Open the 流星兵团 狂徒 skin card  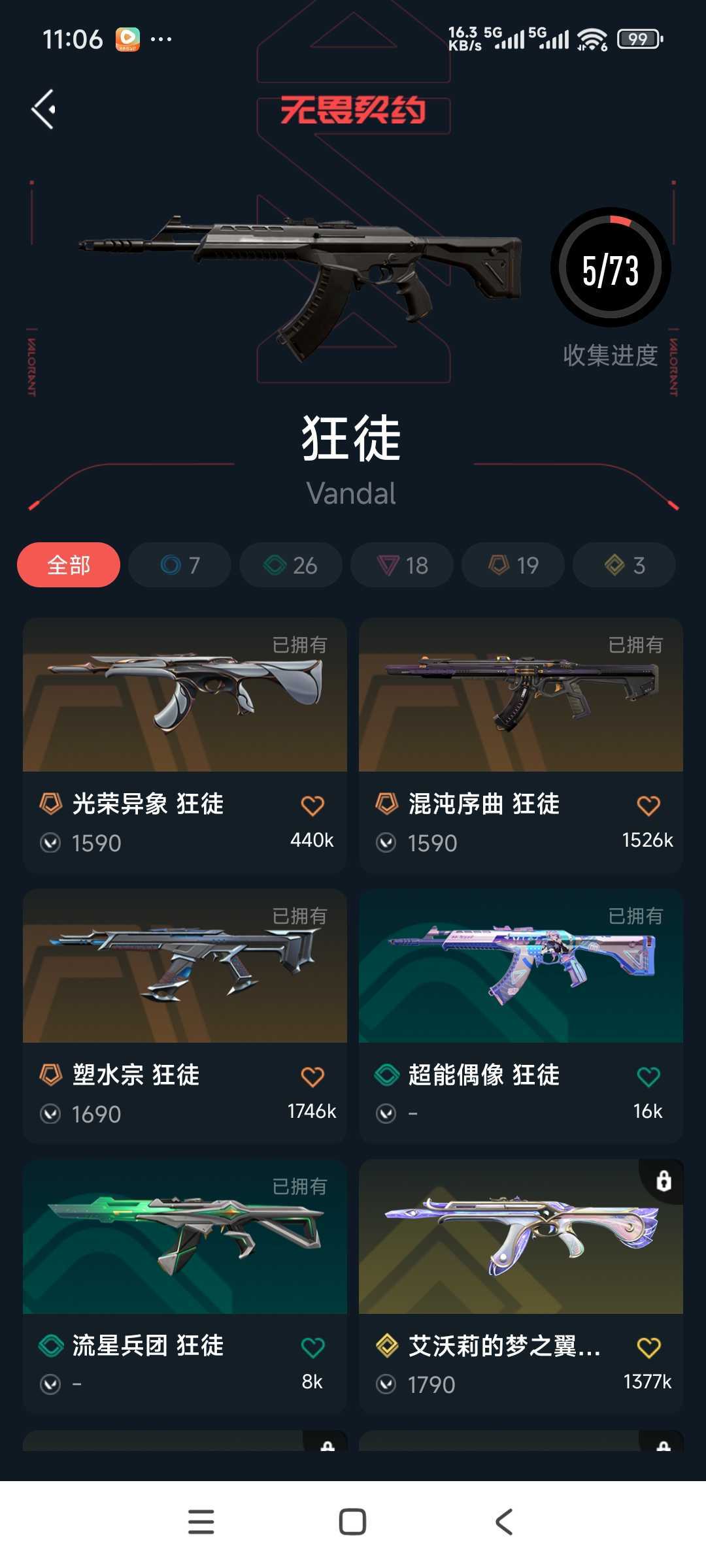(x=185, y=1287)
